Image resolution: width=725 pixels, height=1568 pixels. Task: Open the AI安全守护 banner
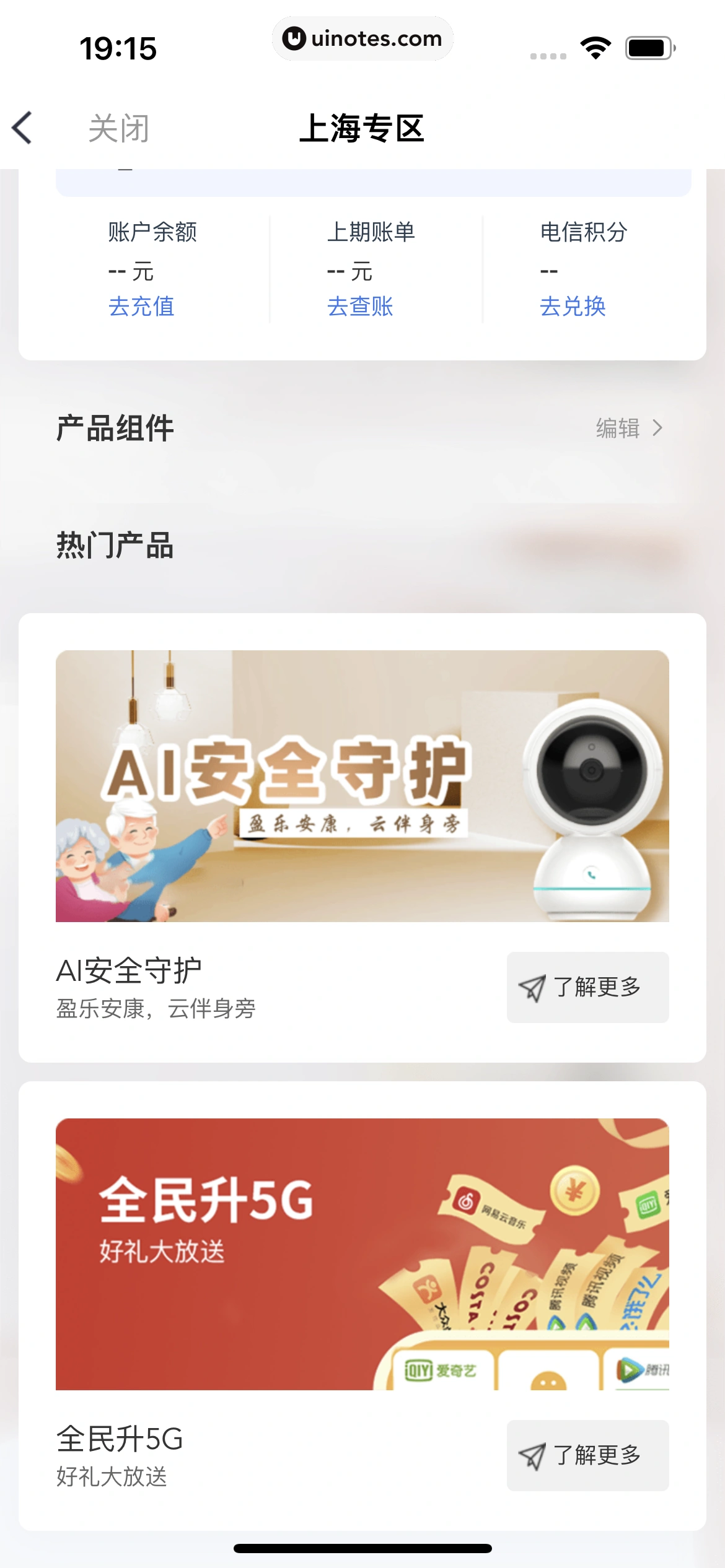click(362, 786)
